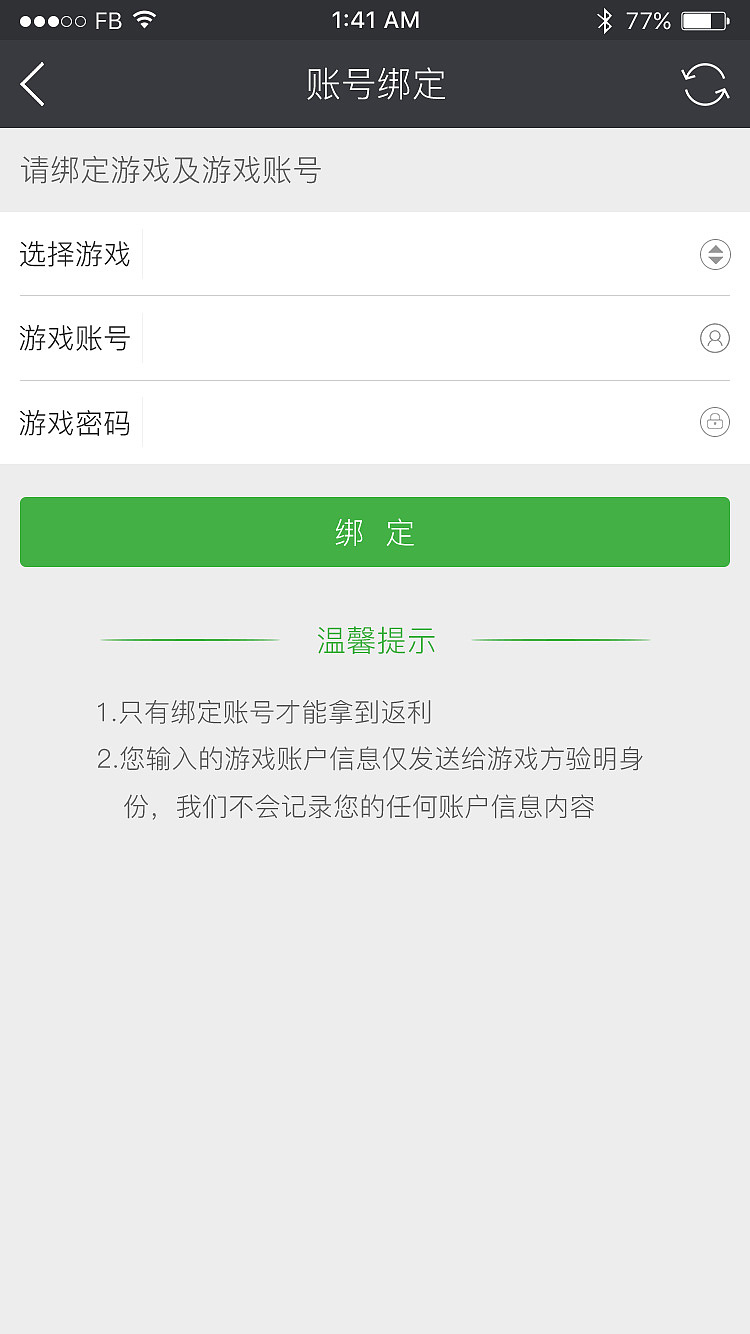Image resolution: width=750 pixels, height=1334 pixels.
Task: Tap the 77% battery percentage text
Action: point(651,18)
